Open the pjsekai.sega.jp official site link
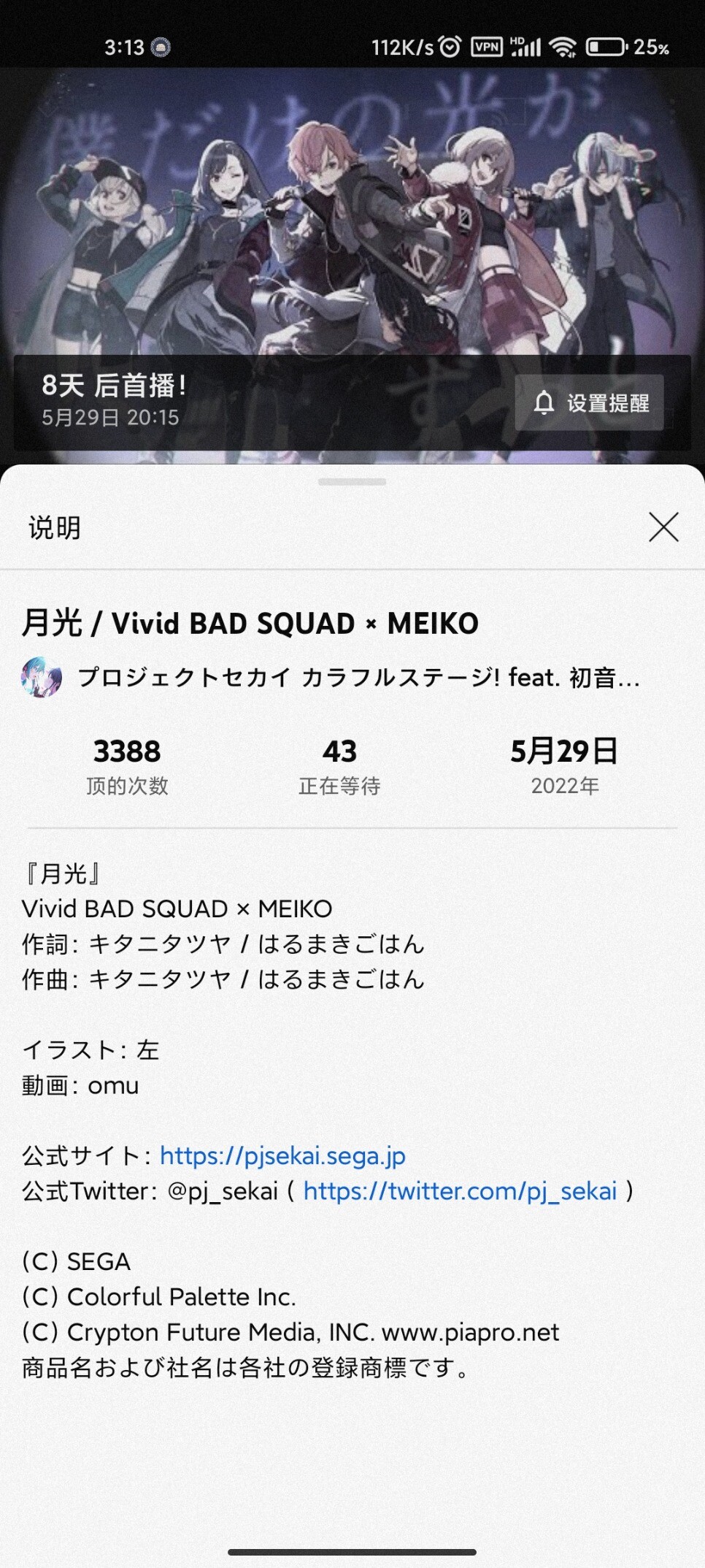Image resolution: width=705 pixels, height=1568 pixels. coord(282,1155)
